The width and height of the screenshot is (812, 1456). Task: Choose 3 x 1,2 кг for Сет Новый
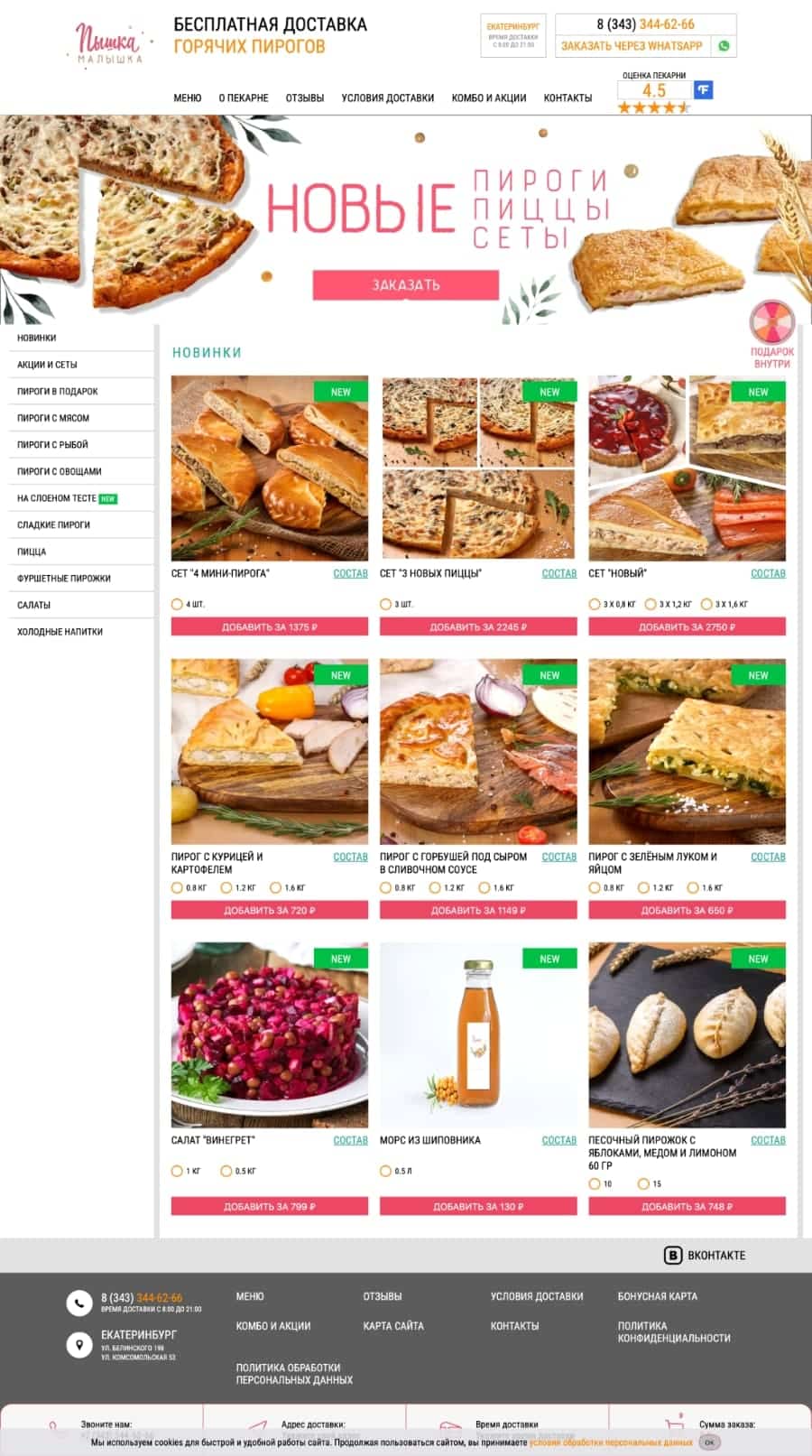(651, 604)
